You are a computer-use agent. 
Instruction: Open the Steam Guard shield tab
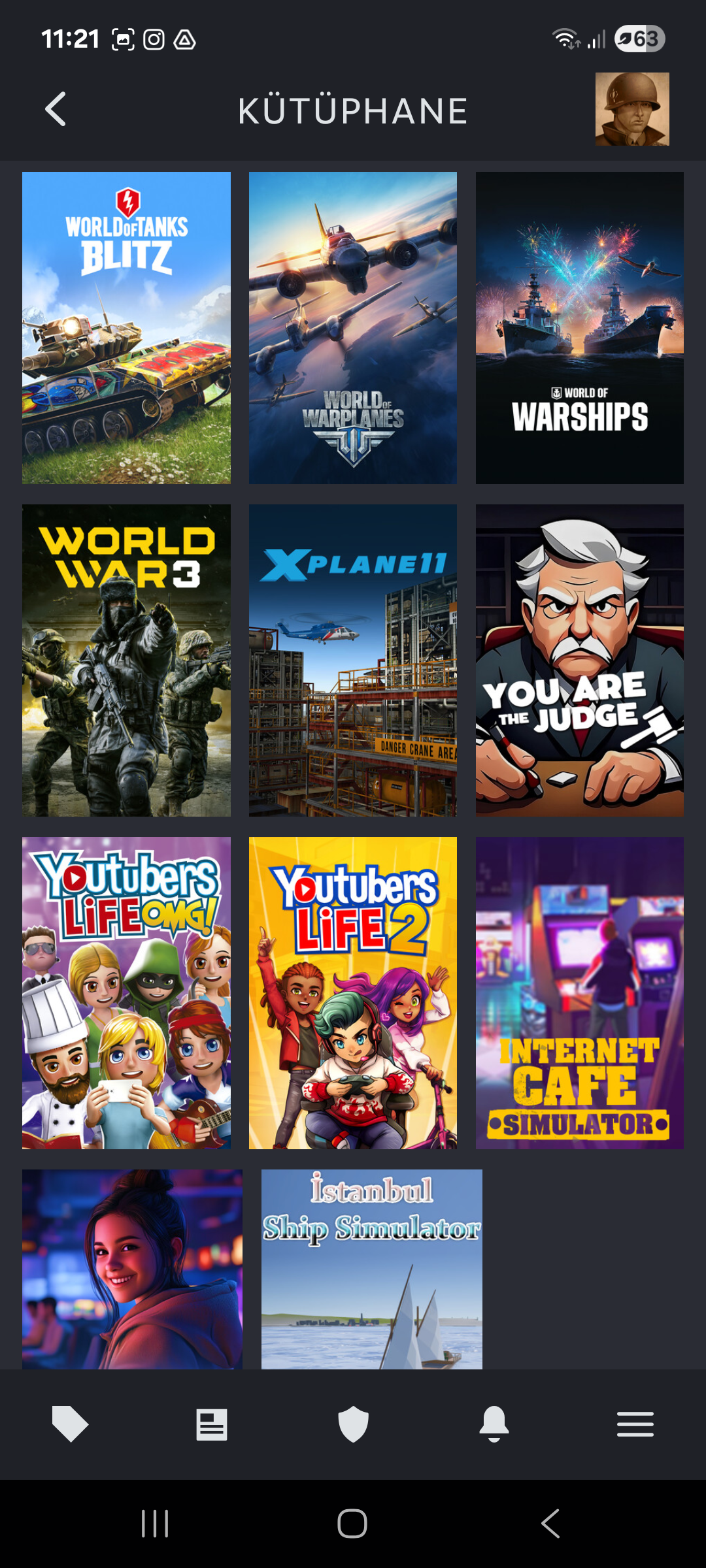pos(353,1424)
